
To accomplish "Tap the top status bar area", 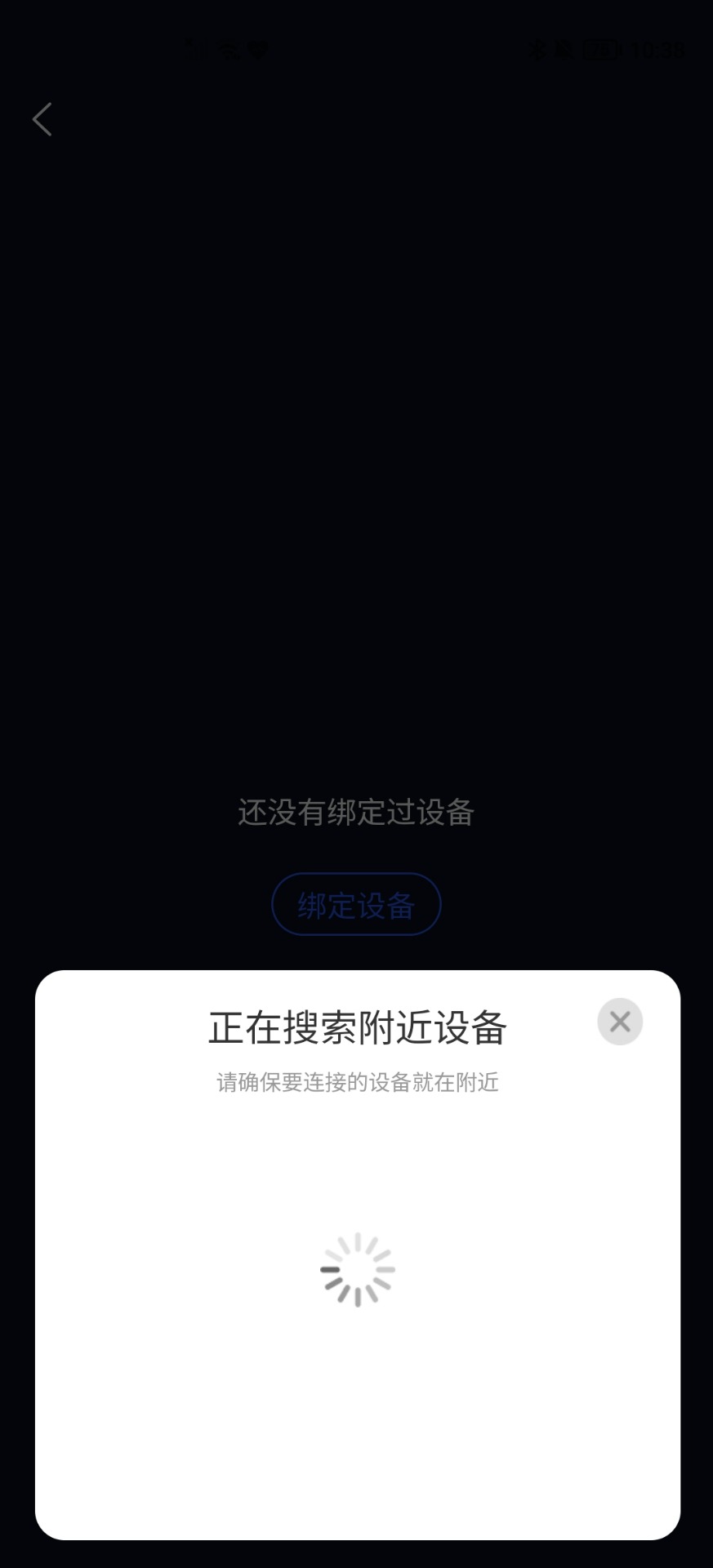I will [x=356, y=51].
